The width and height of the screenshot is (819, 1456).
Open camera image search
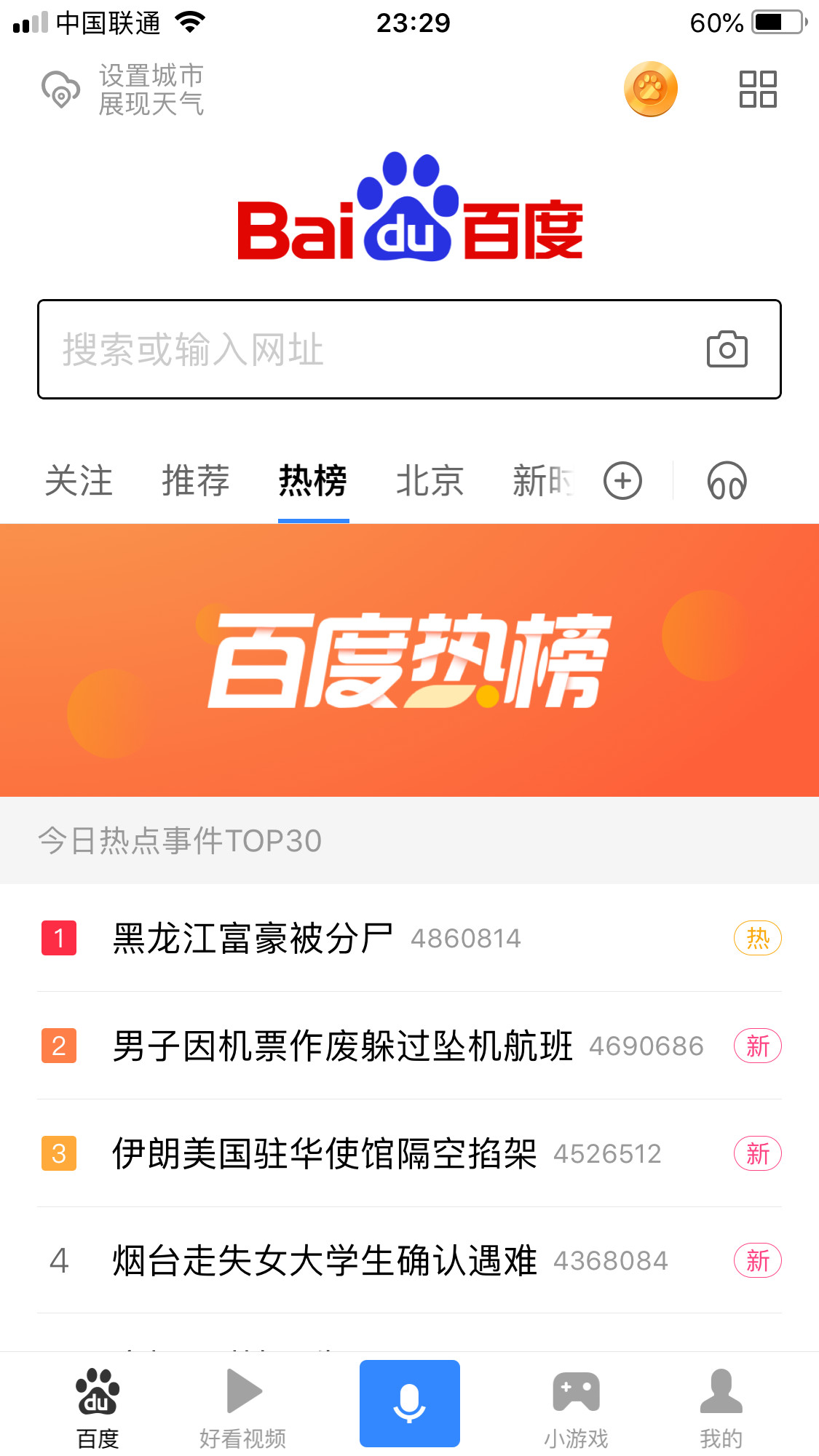(x=727, y=349)
